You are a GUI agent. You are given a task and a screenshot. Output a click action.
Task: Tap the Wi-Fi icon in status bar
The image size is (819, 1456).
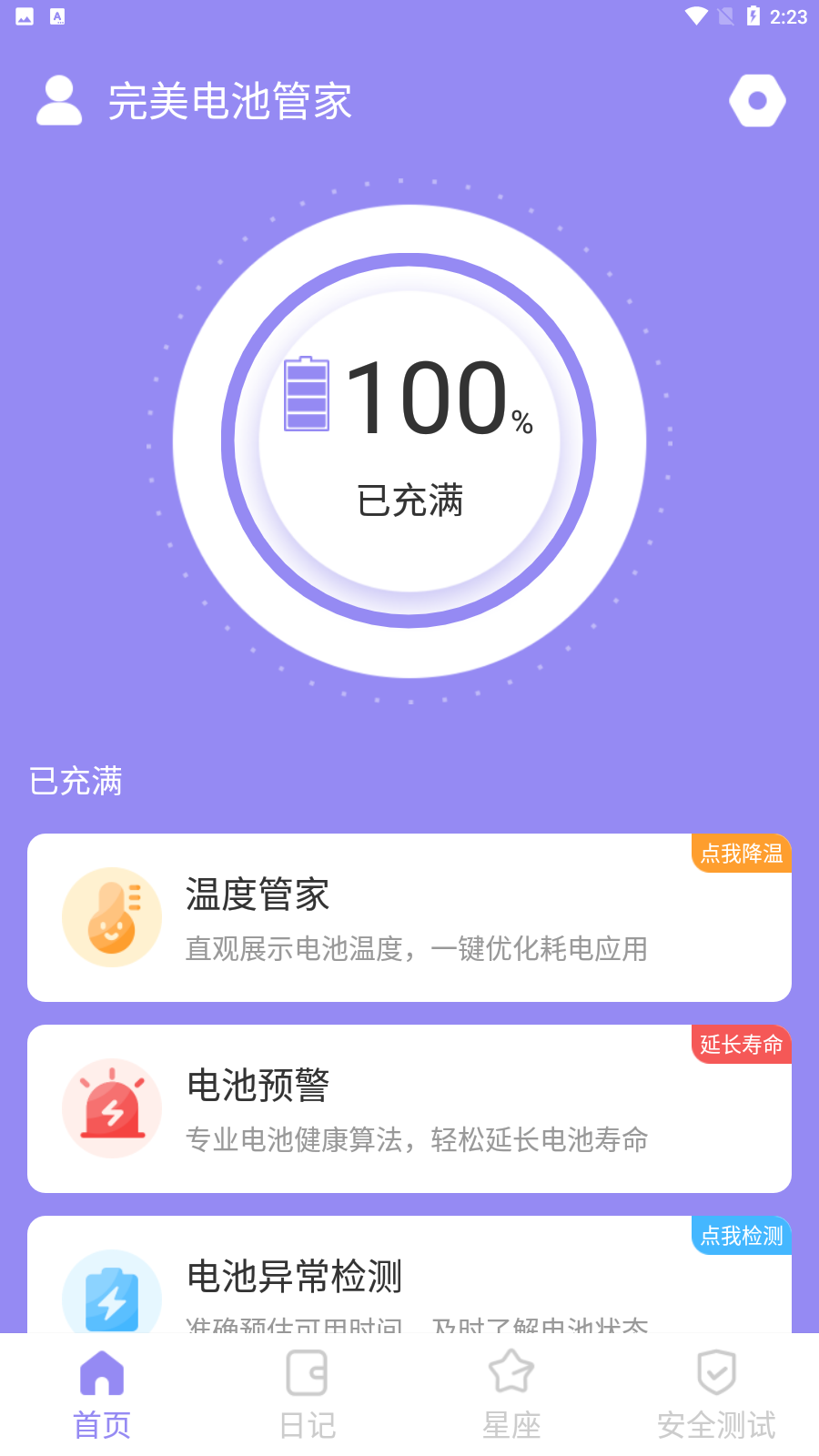coord(696,15)
